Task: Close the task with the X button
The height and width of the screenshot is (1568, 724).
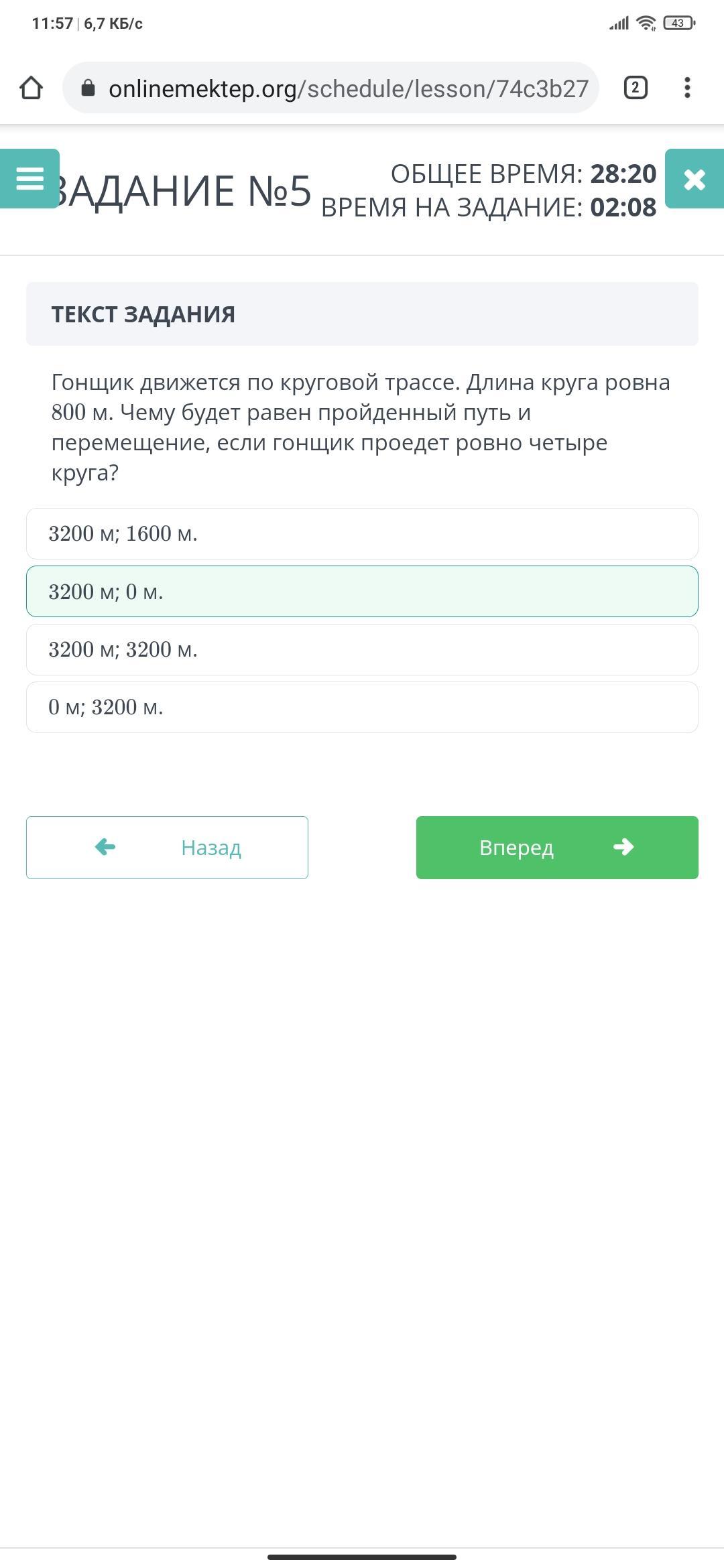Action: [x=695, y=179]
